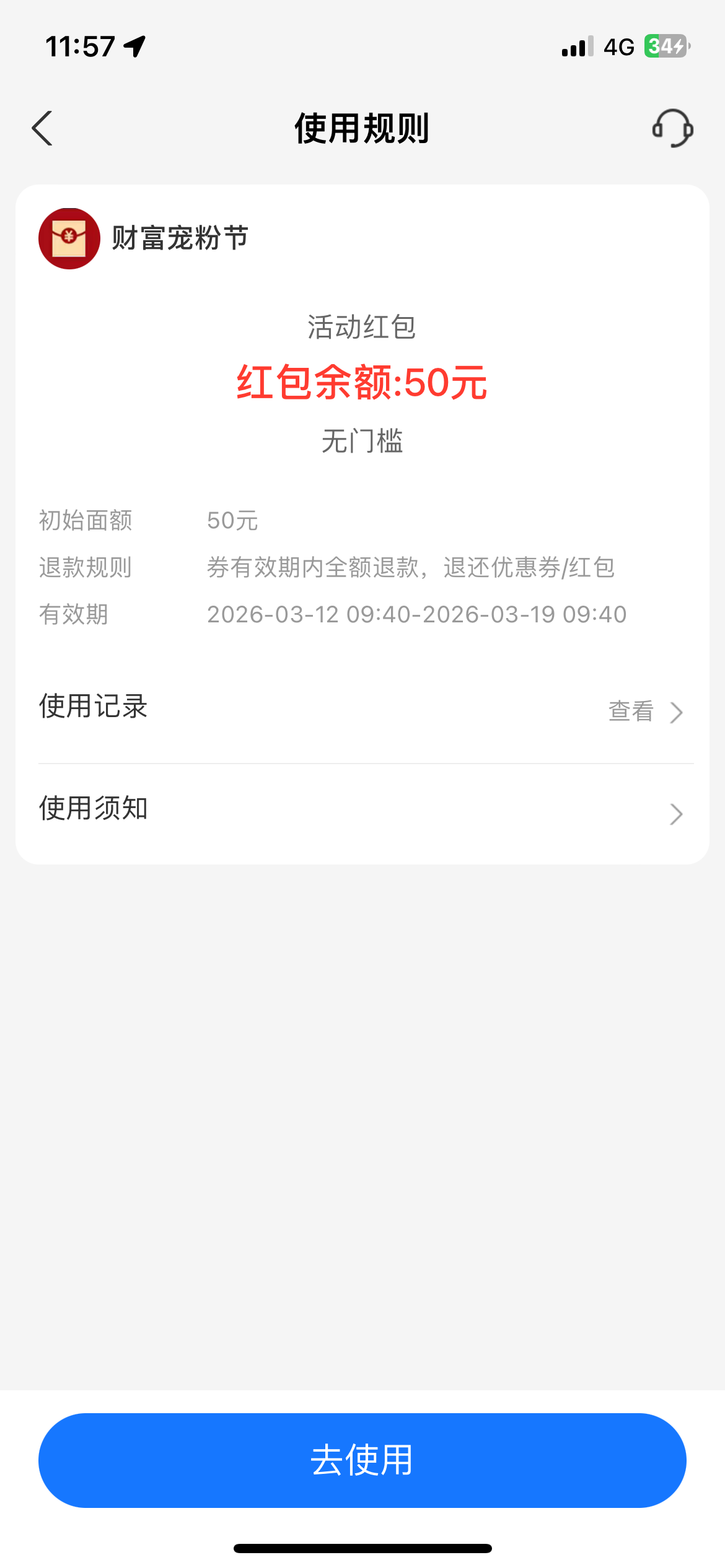Tap the 去使用 button
The width and height of the screenshot is (725, 1568).
click(362, 1461)
